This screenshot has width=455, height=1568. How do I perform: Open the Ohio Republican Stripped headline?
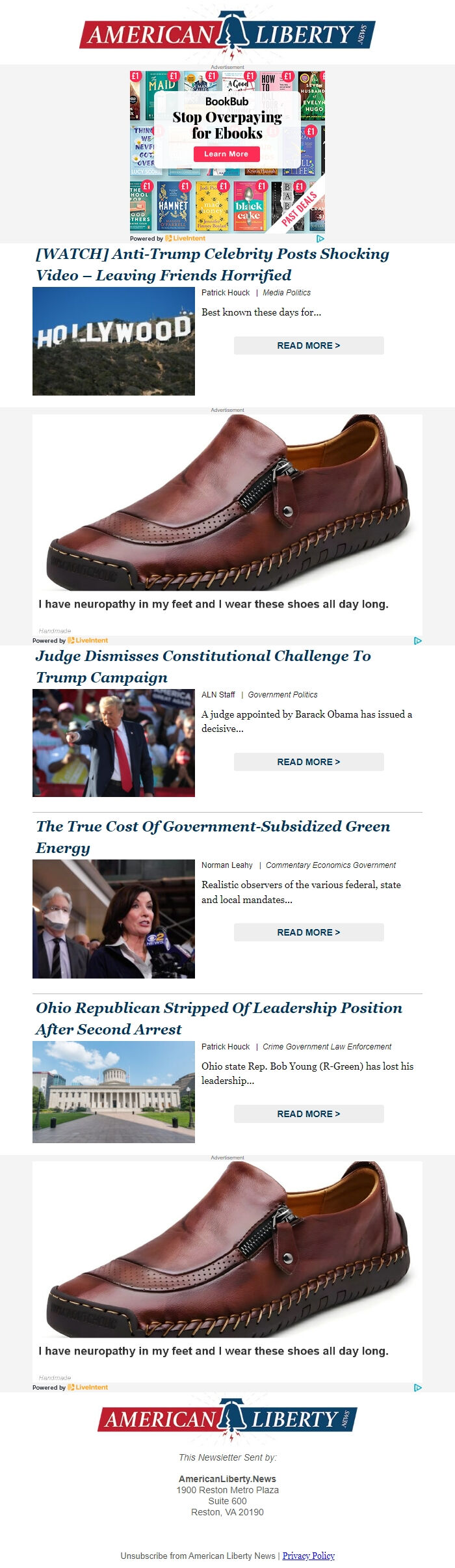click(x=218, y=1018)
